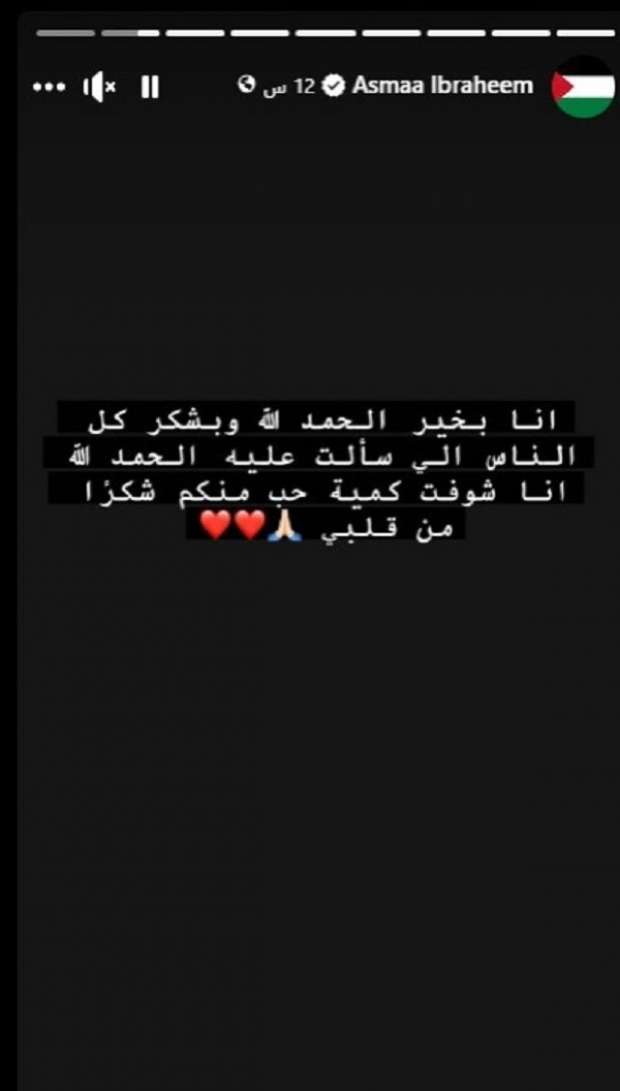Pause the story playback
This screenshot has width=620, height=1091.
pyautogui.click(x=150, y=87)
